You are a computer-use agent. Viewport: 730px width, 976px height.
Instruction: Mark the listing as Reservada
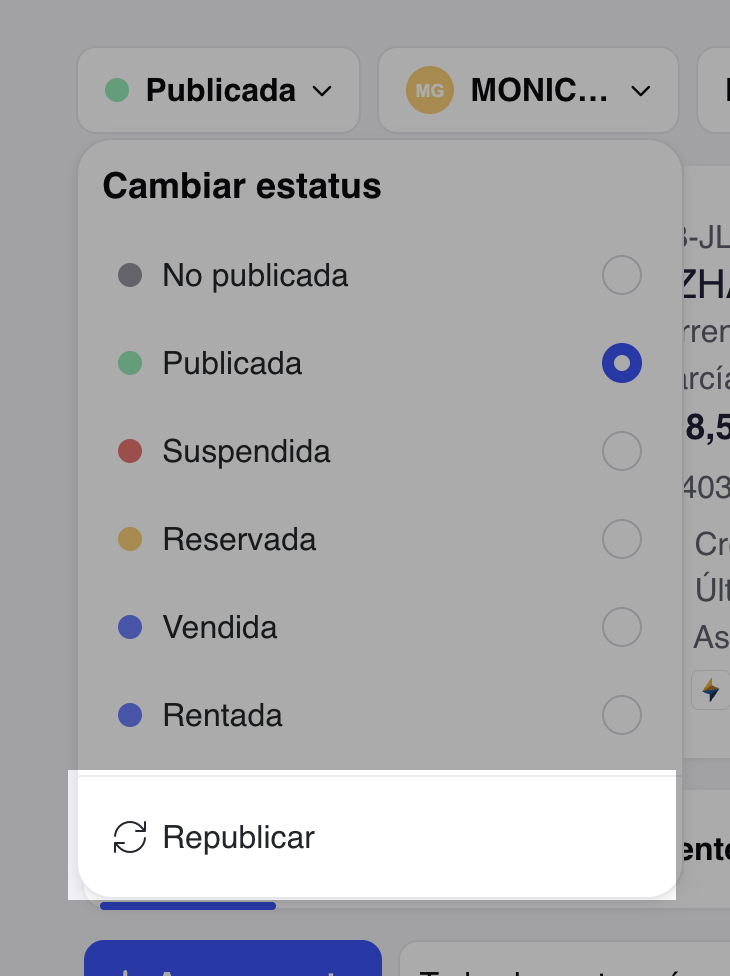tap(380, 539)
